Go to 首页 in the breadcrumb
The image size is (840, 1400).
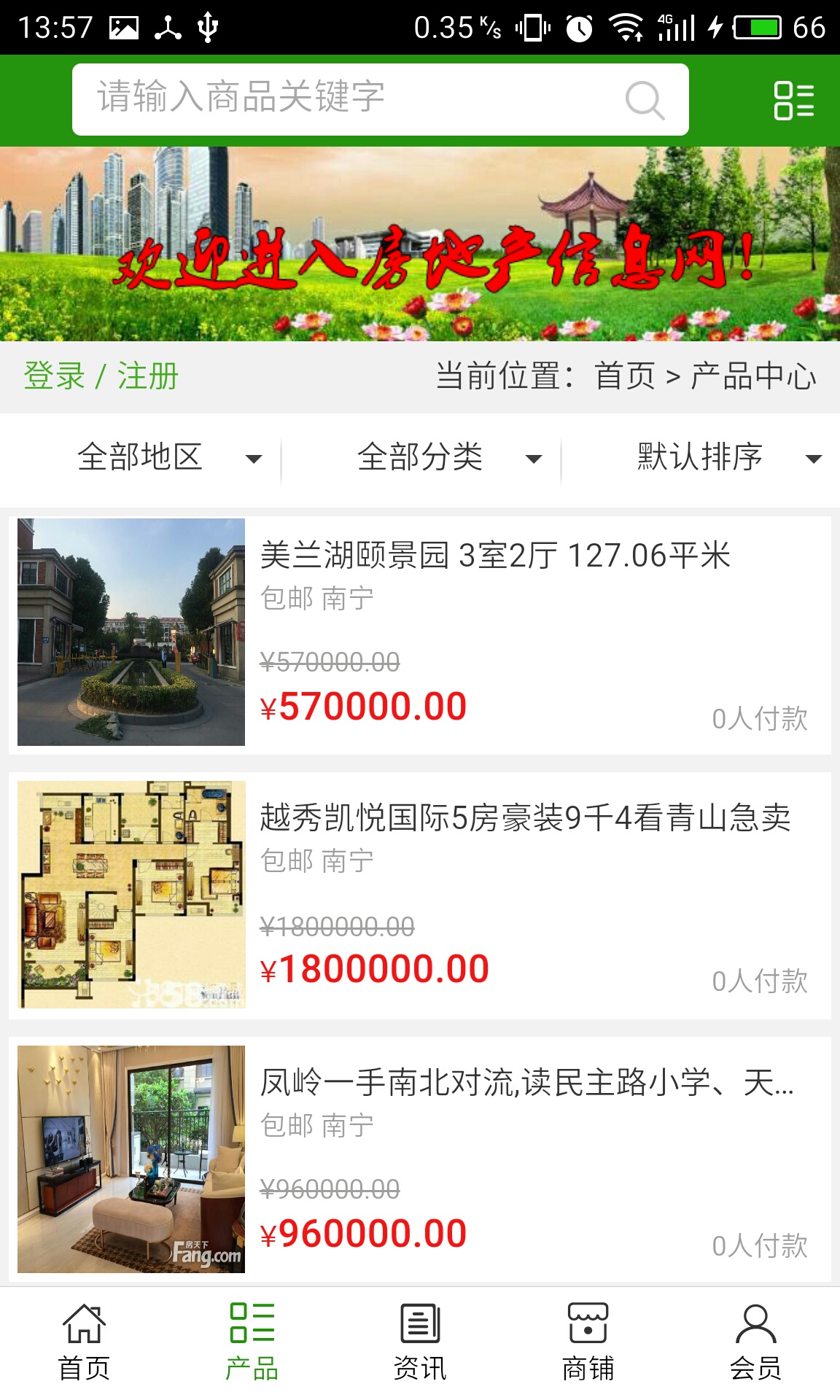click(x=624, y=376)
